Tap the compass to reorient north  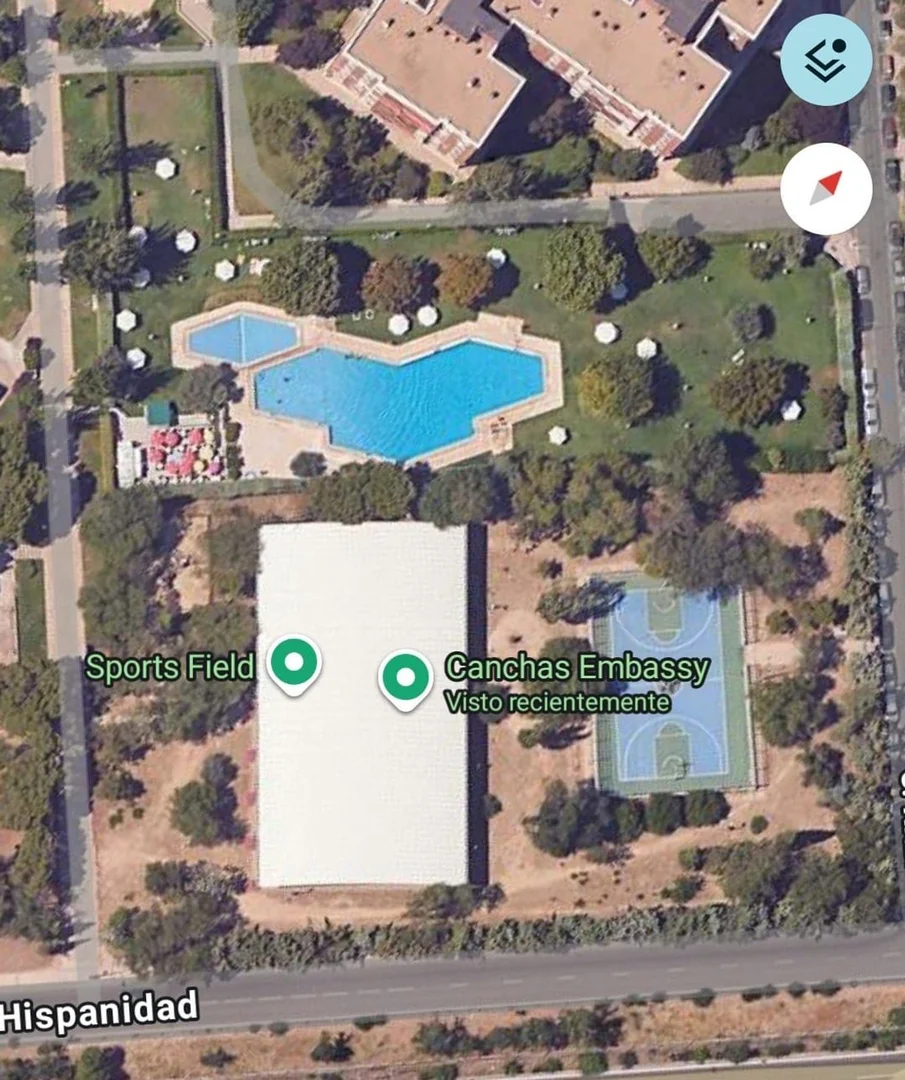[825, 188]
